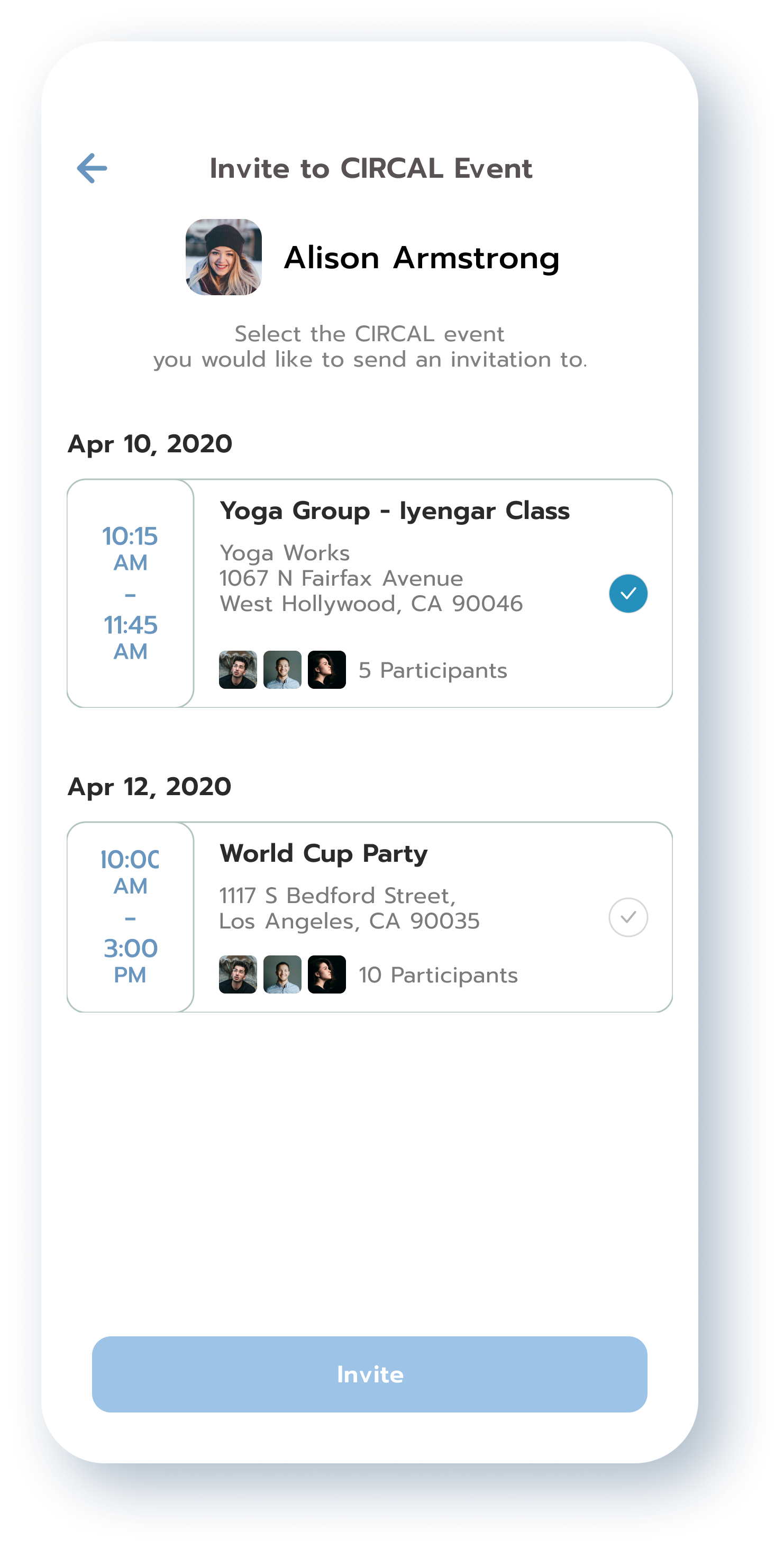784x1549 pixels.
Task: Select the World Cup Party checkmark
Action: point(628,917)
